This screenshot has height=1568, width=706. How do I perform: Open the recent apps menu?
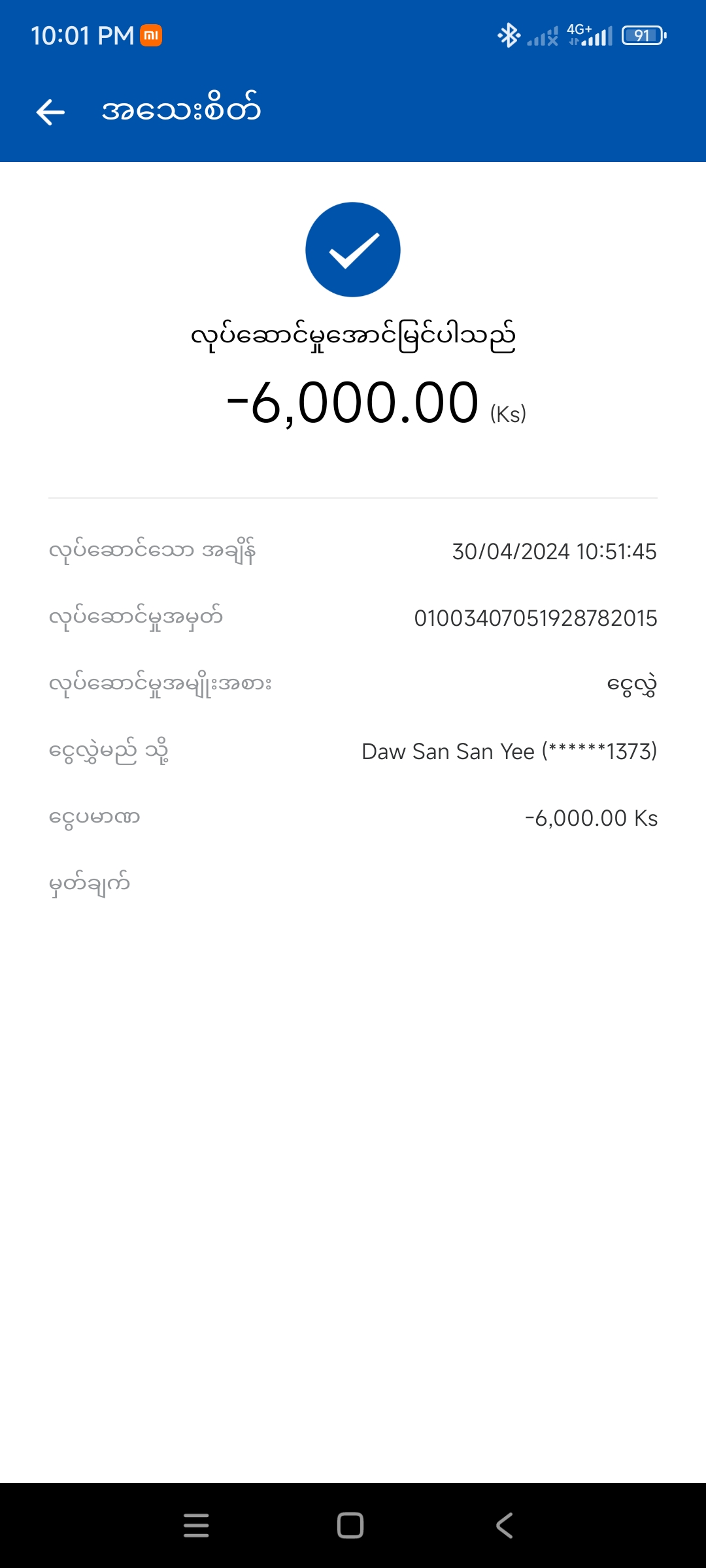pos(196,1526)
